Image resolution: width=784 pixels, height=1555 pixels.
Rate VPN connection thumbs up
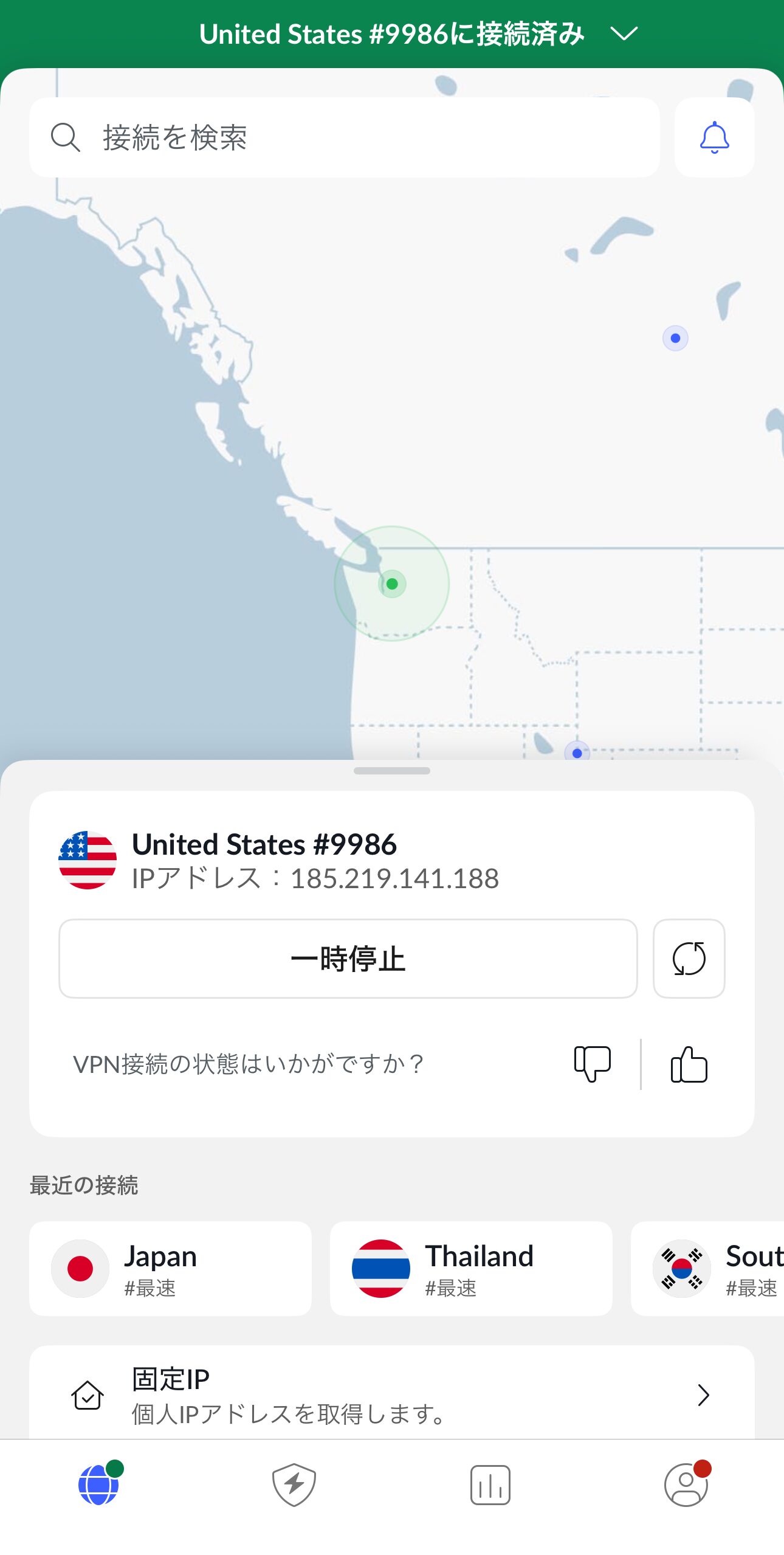point(689,1064)
